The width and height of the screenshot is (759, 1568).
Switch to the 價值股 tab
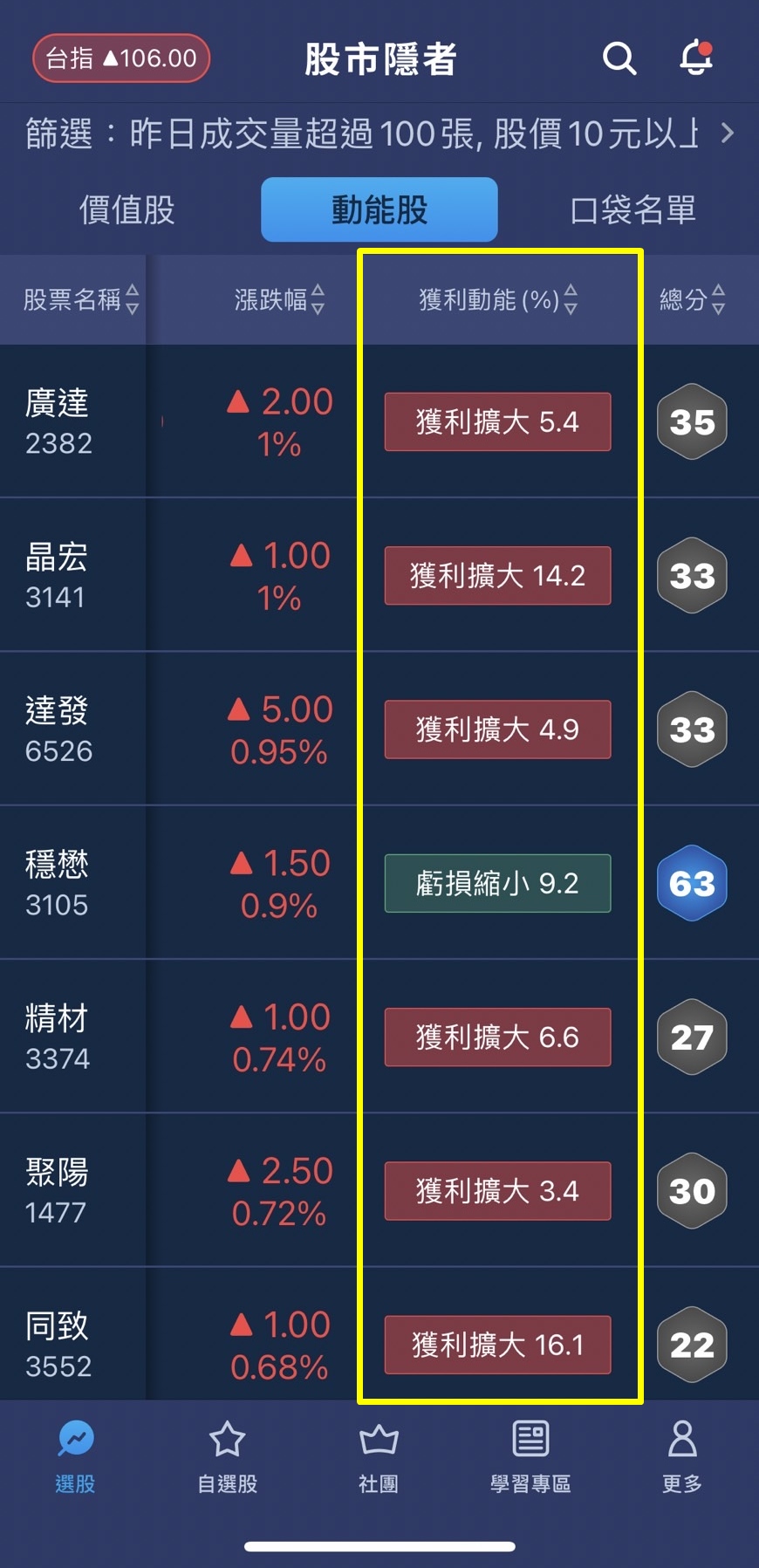[x=126, y=209]
